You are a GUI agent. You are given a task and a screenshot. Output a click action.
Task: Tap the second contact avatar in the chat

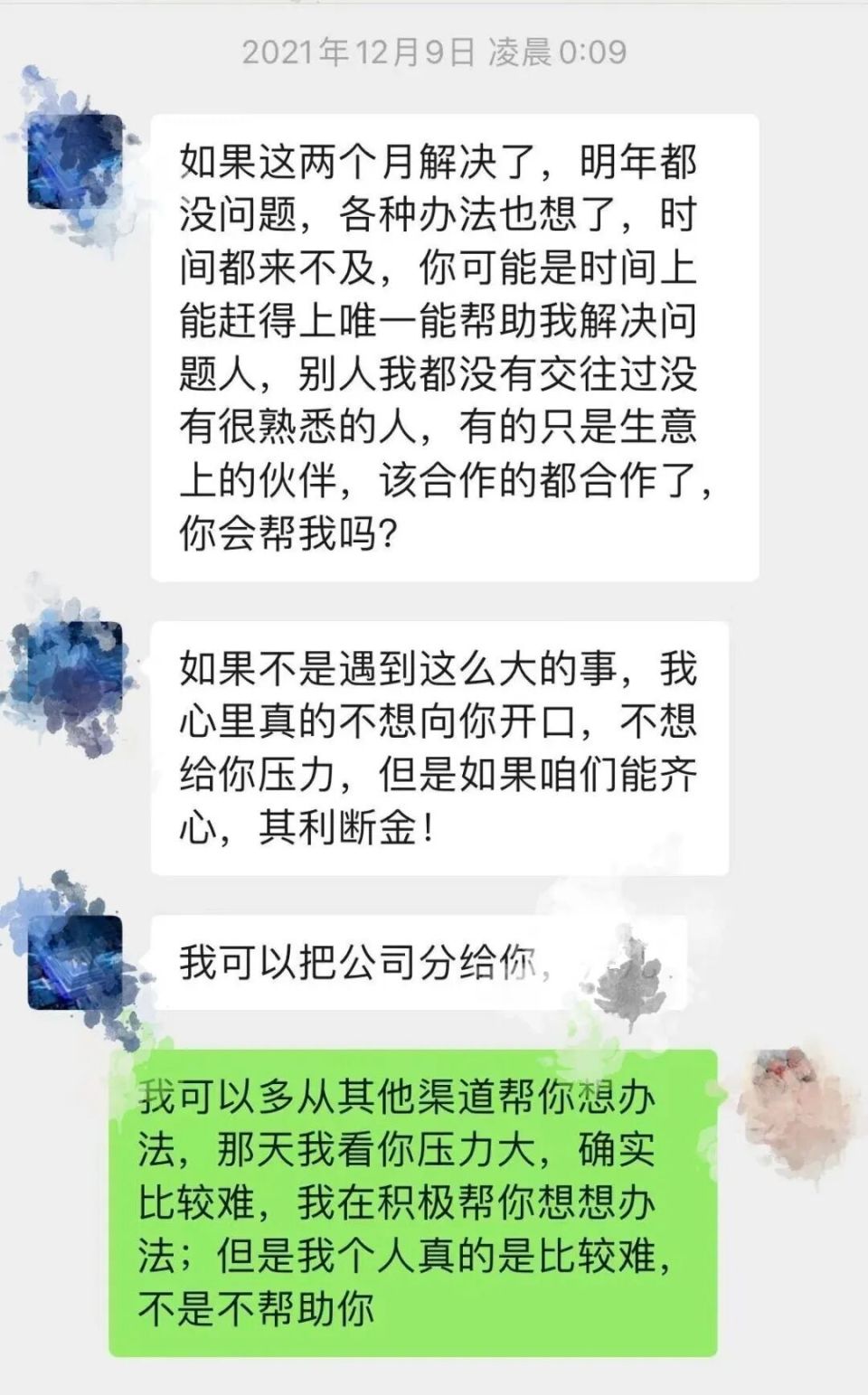(x=77, y=665)
